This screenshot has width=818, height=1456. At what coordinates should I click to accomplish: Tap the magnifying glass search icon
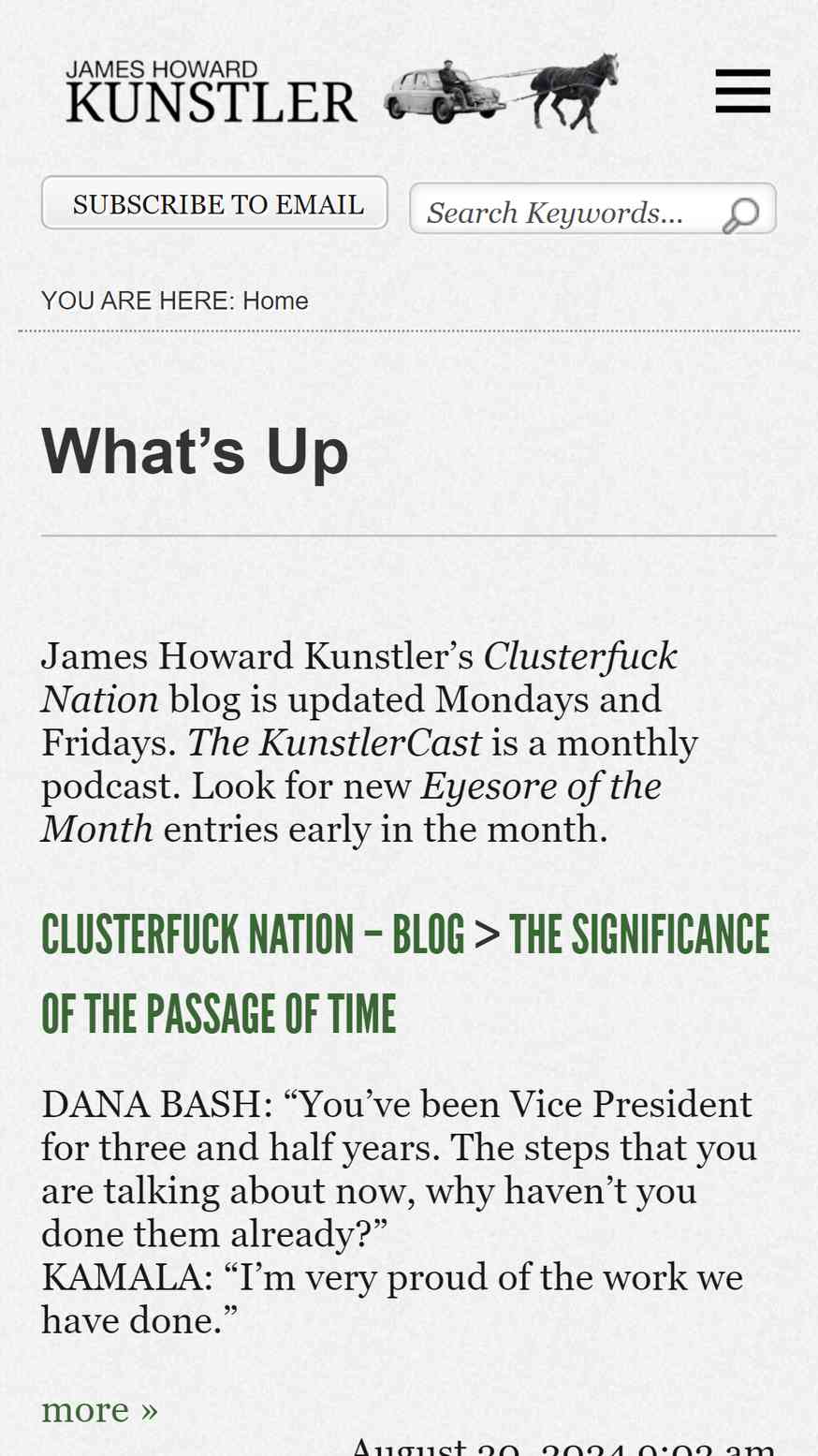tap(740, 215)
